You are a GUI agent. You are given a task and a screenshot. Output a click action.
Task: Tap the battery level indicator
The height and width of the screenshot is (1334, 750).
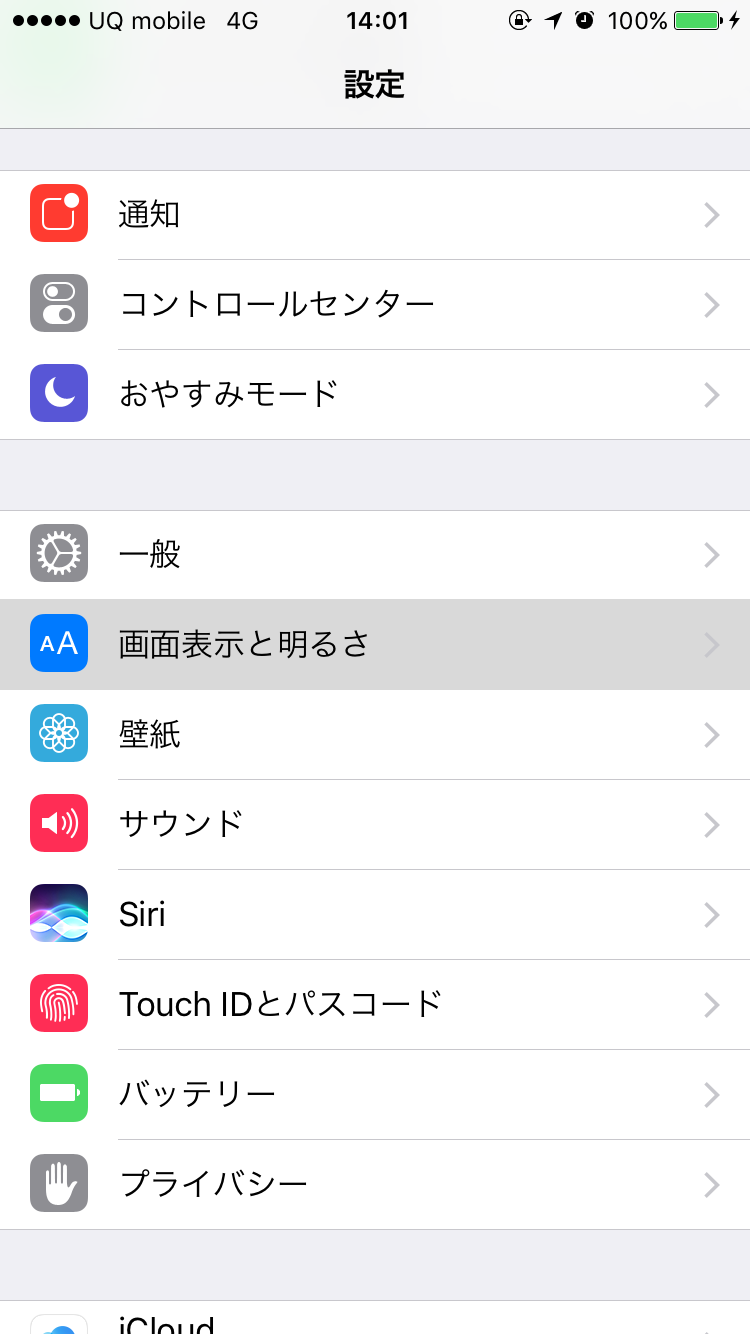click(x=697, y=19)
